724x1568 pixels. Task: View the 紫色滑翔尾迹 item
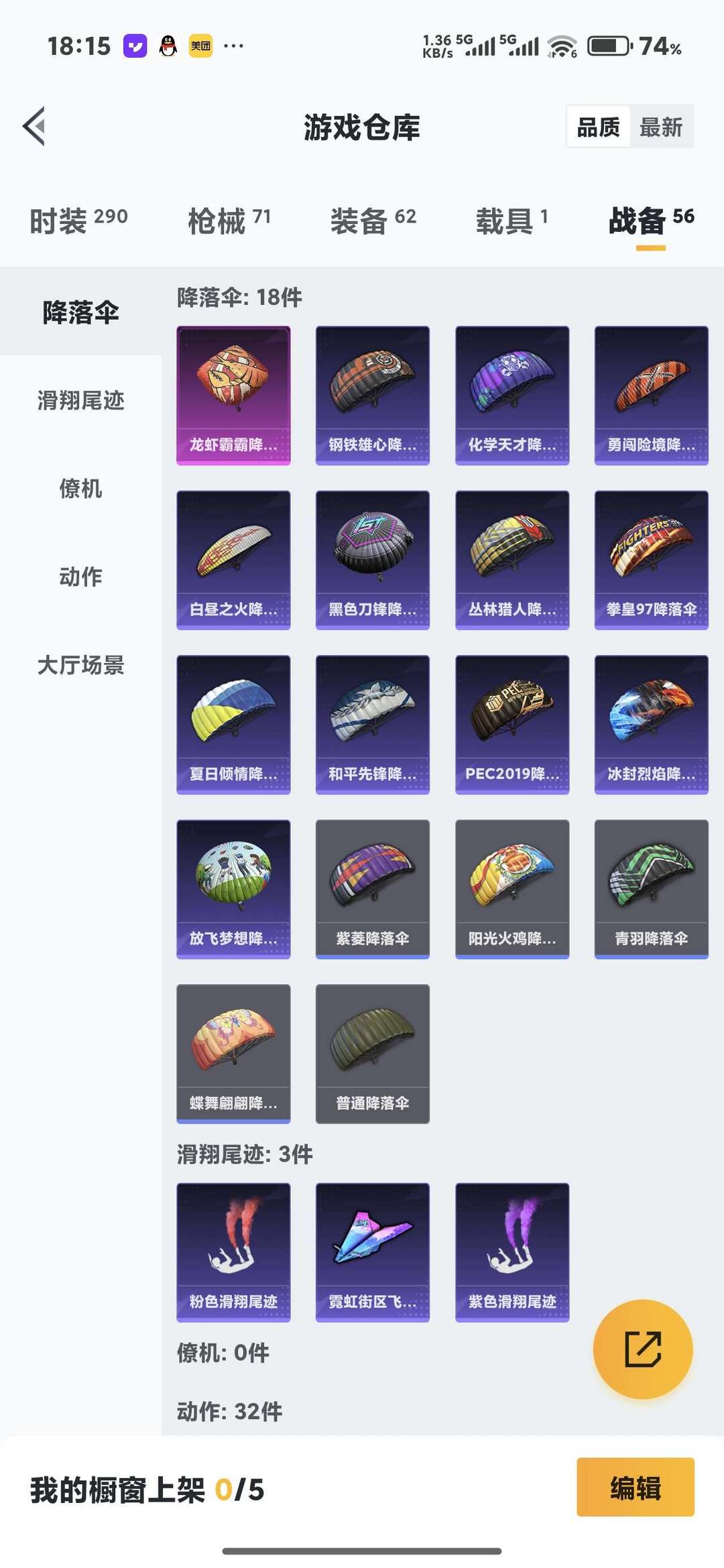(x=512, y=1252)
